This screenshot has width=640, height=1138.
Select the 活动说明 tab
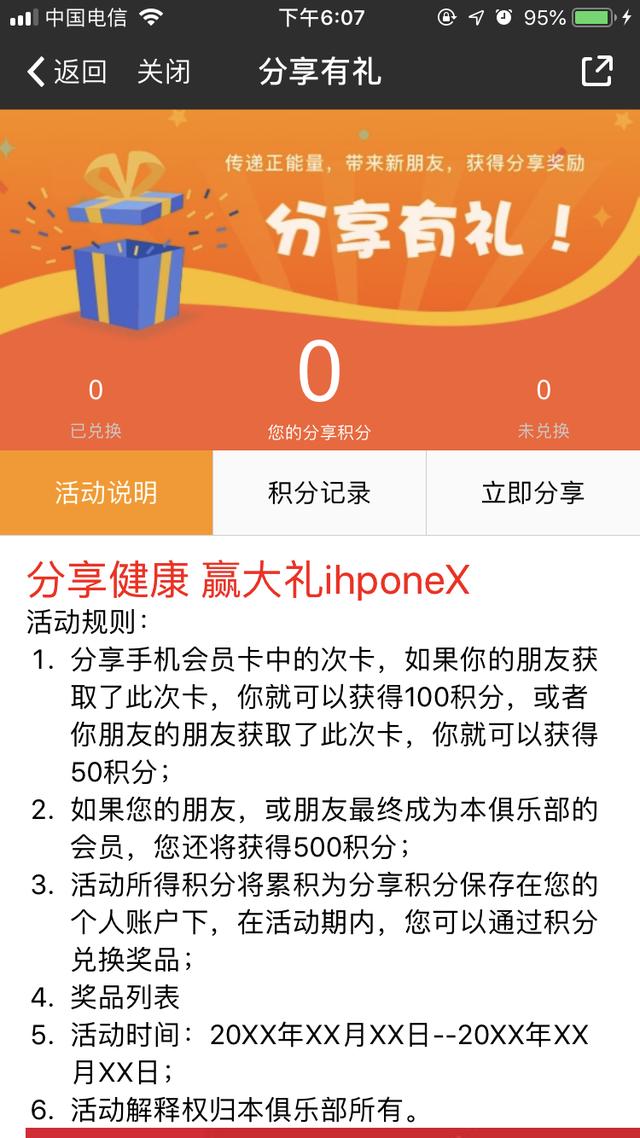106,493
